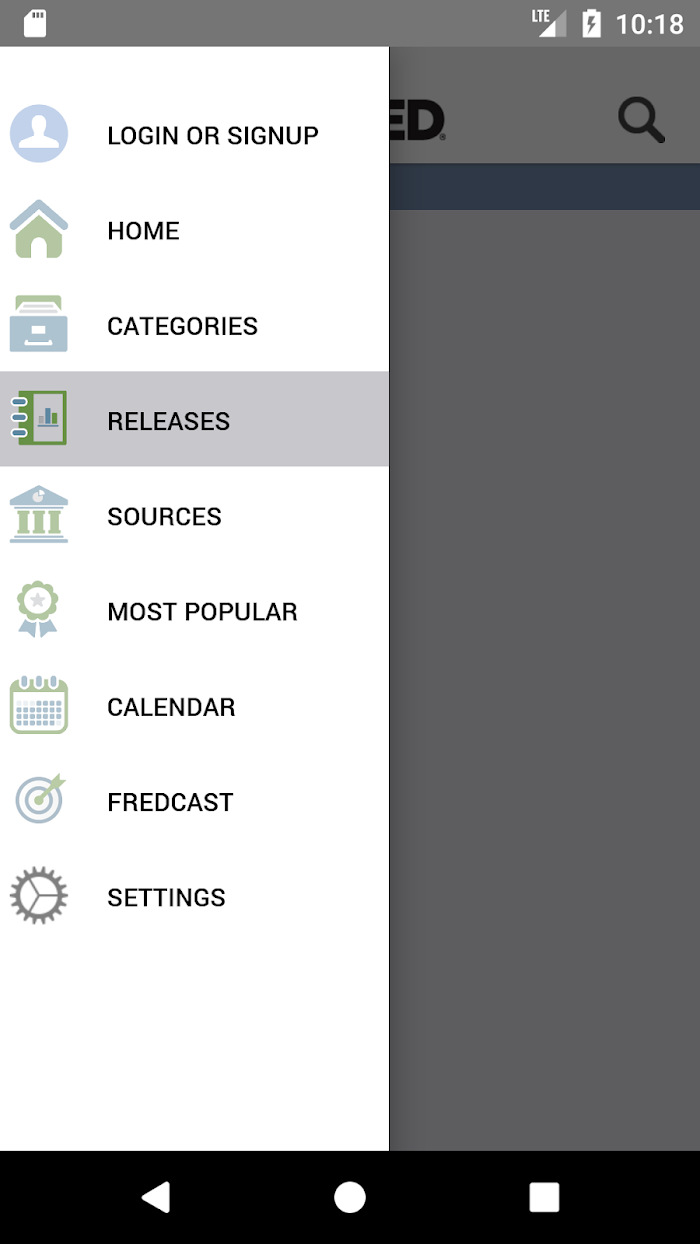Open FREDcast from the drawer
Image resolution: width=700 pixels, height=1244 pixels.
[194, 801]
